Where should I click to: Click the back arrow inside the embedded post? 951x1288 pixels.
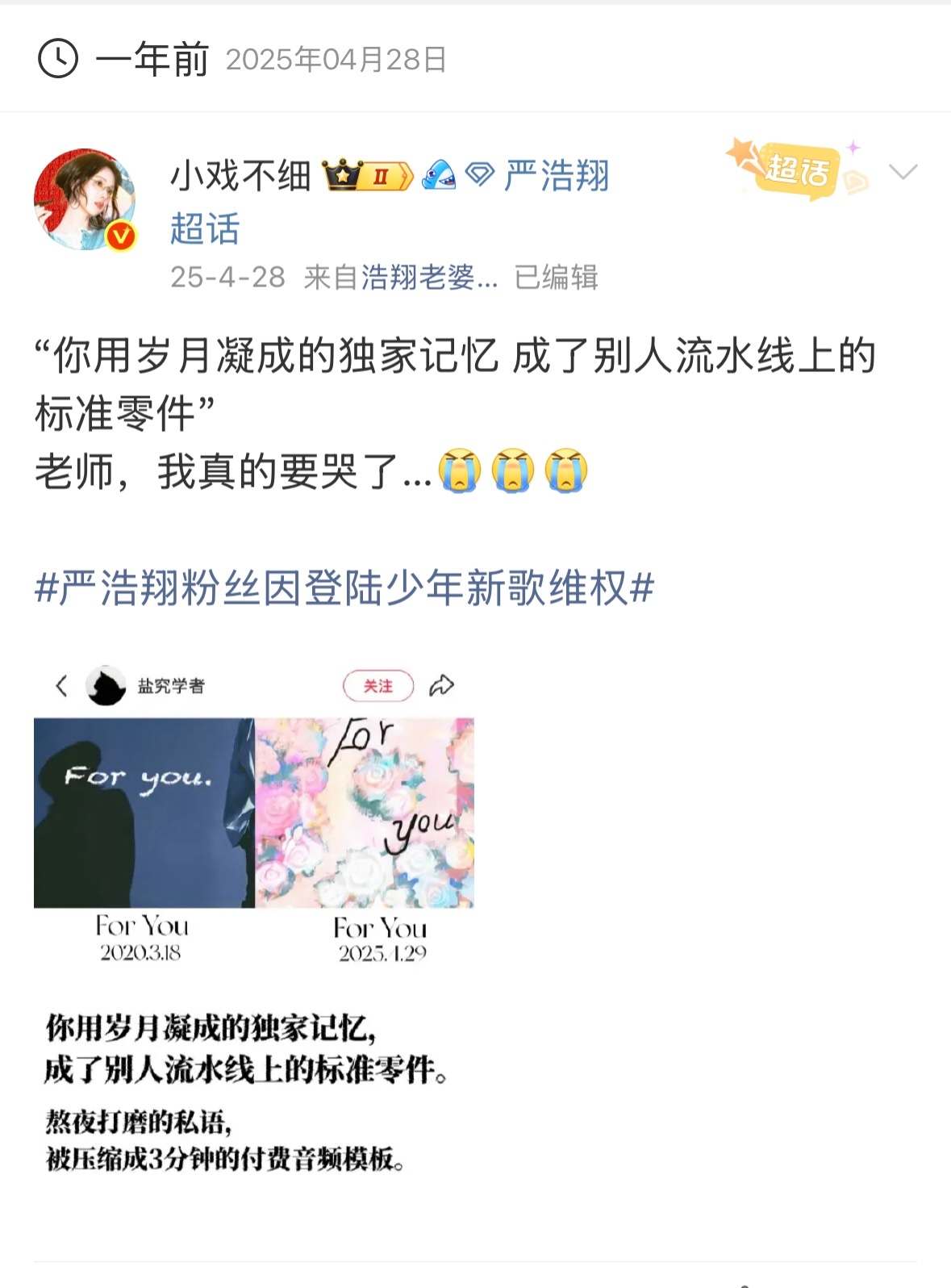click(x=61, y=685)
